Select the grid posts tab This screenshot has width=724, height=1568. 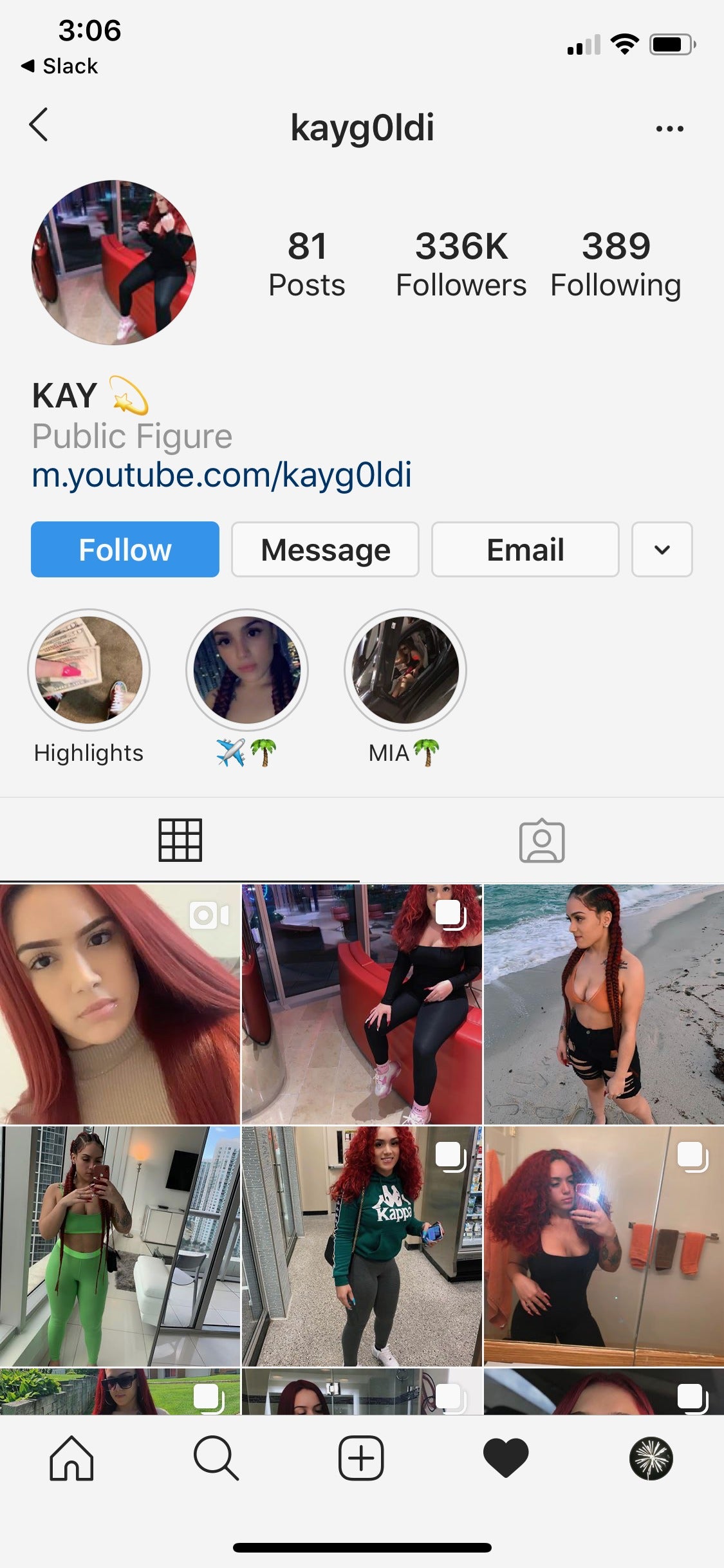coord(180,841)
